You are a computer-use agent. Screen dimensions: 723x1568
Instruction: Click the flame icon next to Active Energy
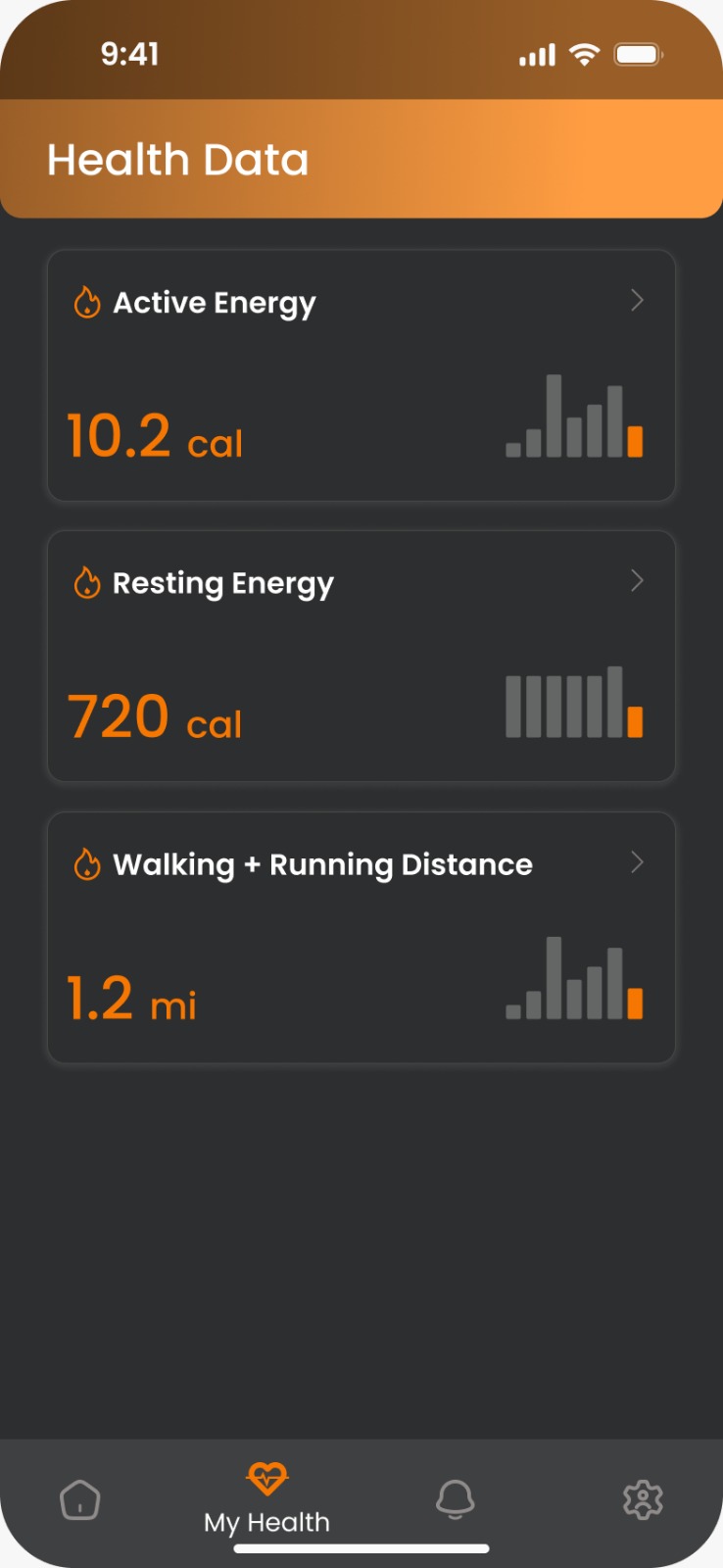87,302
